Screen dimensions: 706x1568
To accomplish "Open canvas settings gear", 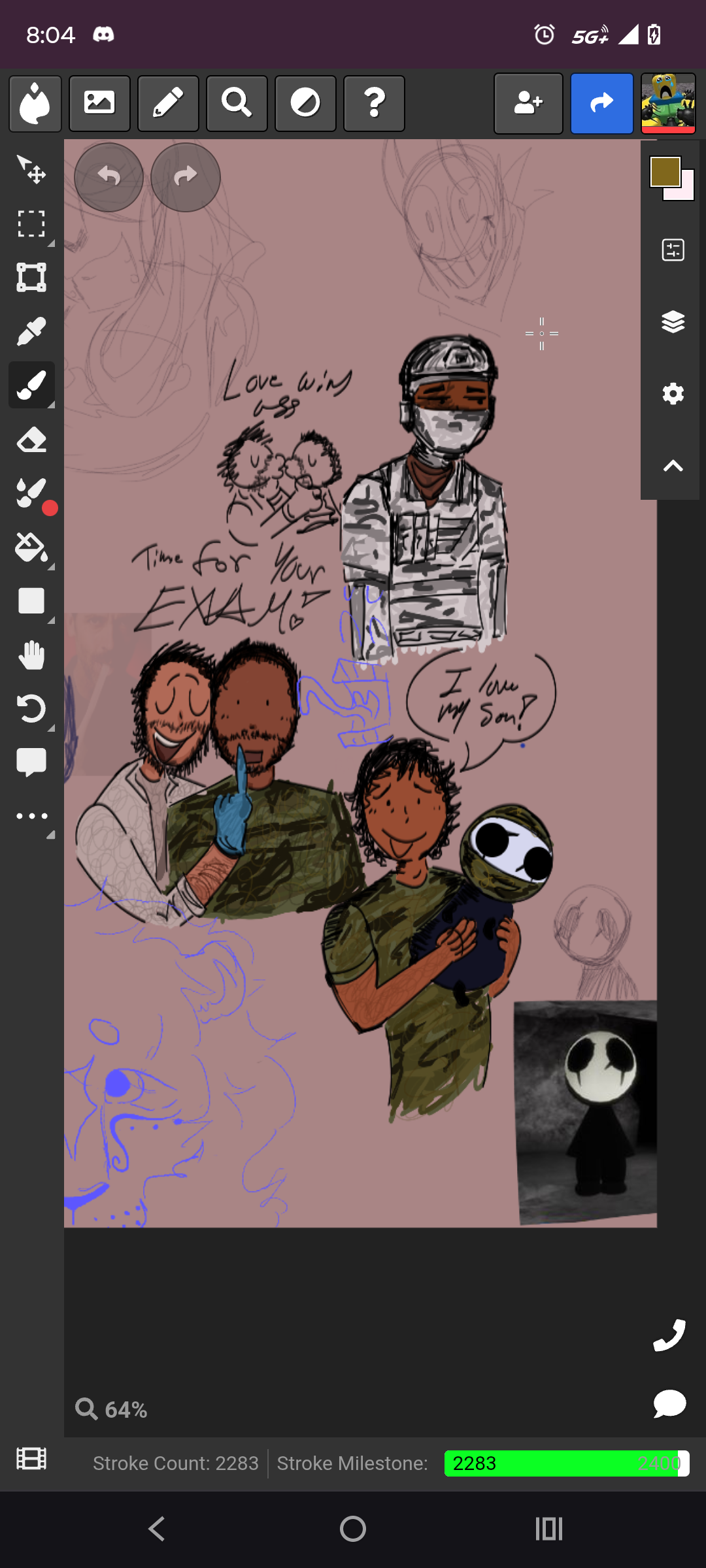I will point(673,394).
